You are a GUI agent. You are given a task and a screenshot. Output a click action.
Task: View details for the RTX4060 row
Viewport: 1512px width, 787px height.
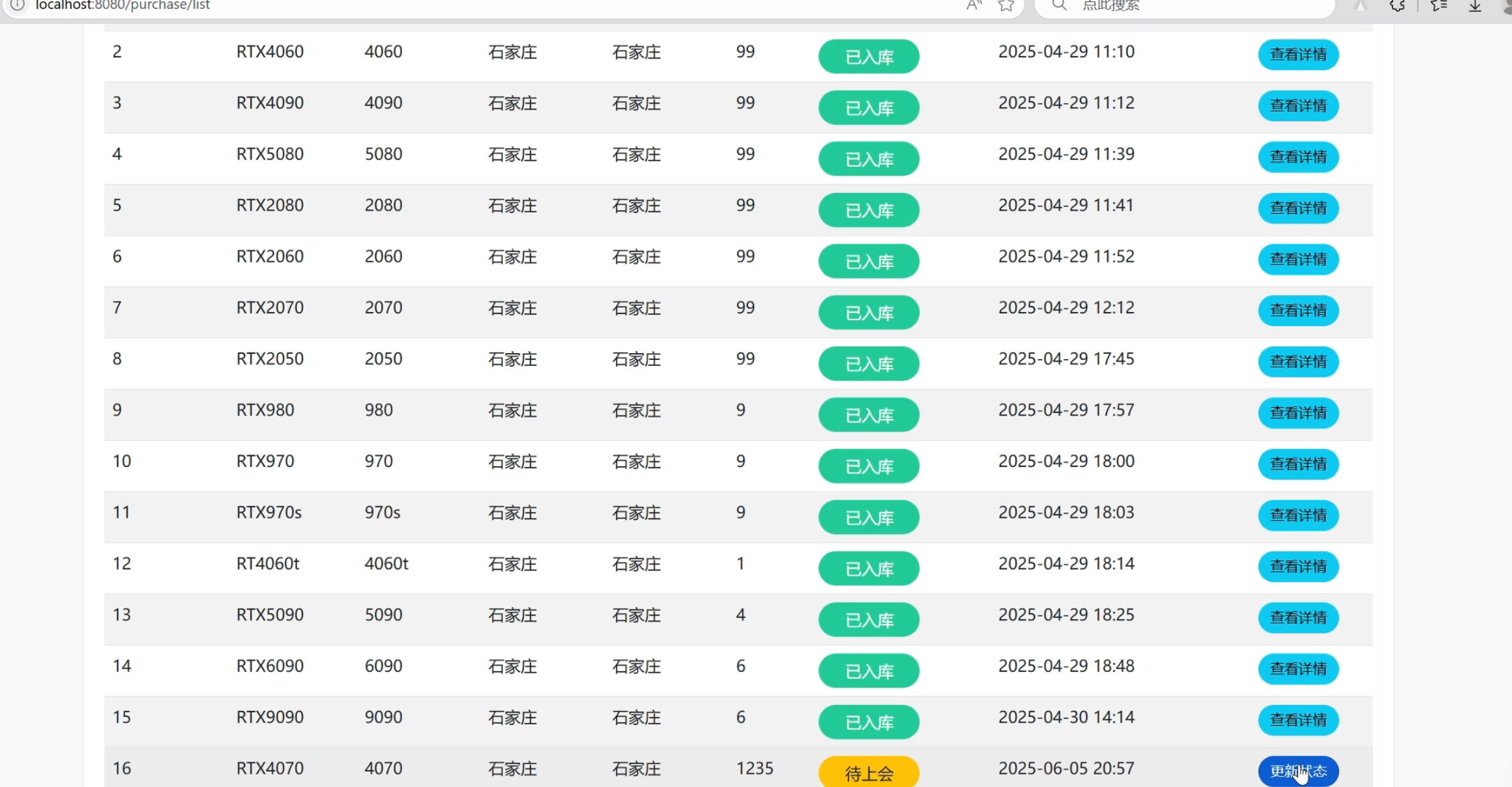coord(1298,55)
